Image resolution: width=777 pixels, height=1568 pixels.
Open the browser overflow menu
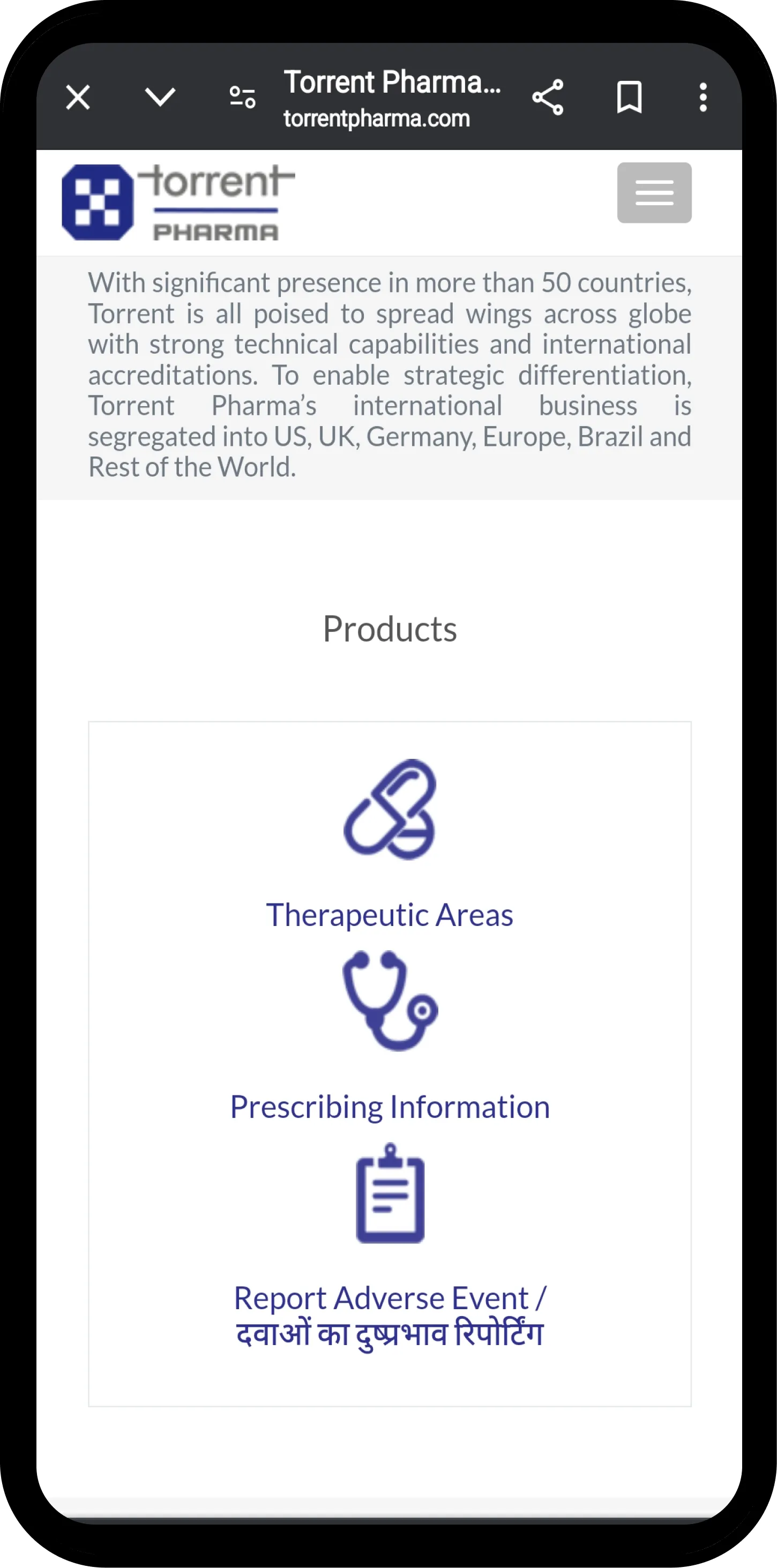click(x=703, y=98)
